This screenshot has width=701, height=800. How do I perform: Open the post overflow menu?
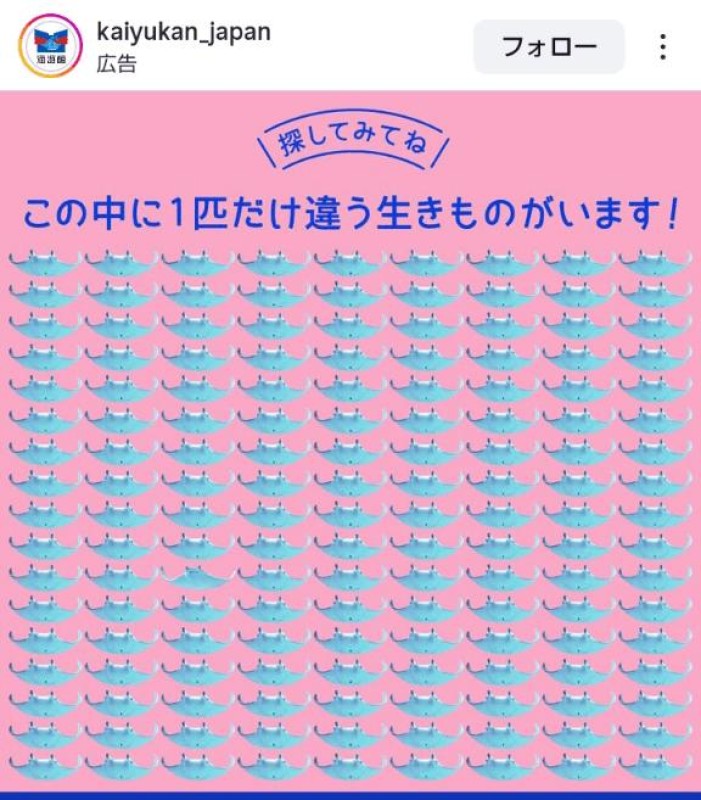(662, 47)
